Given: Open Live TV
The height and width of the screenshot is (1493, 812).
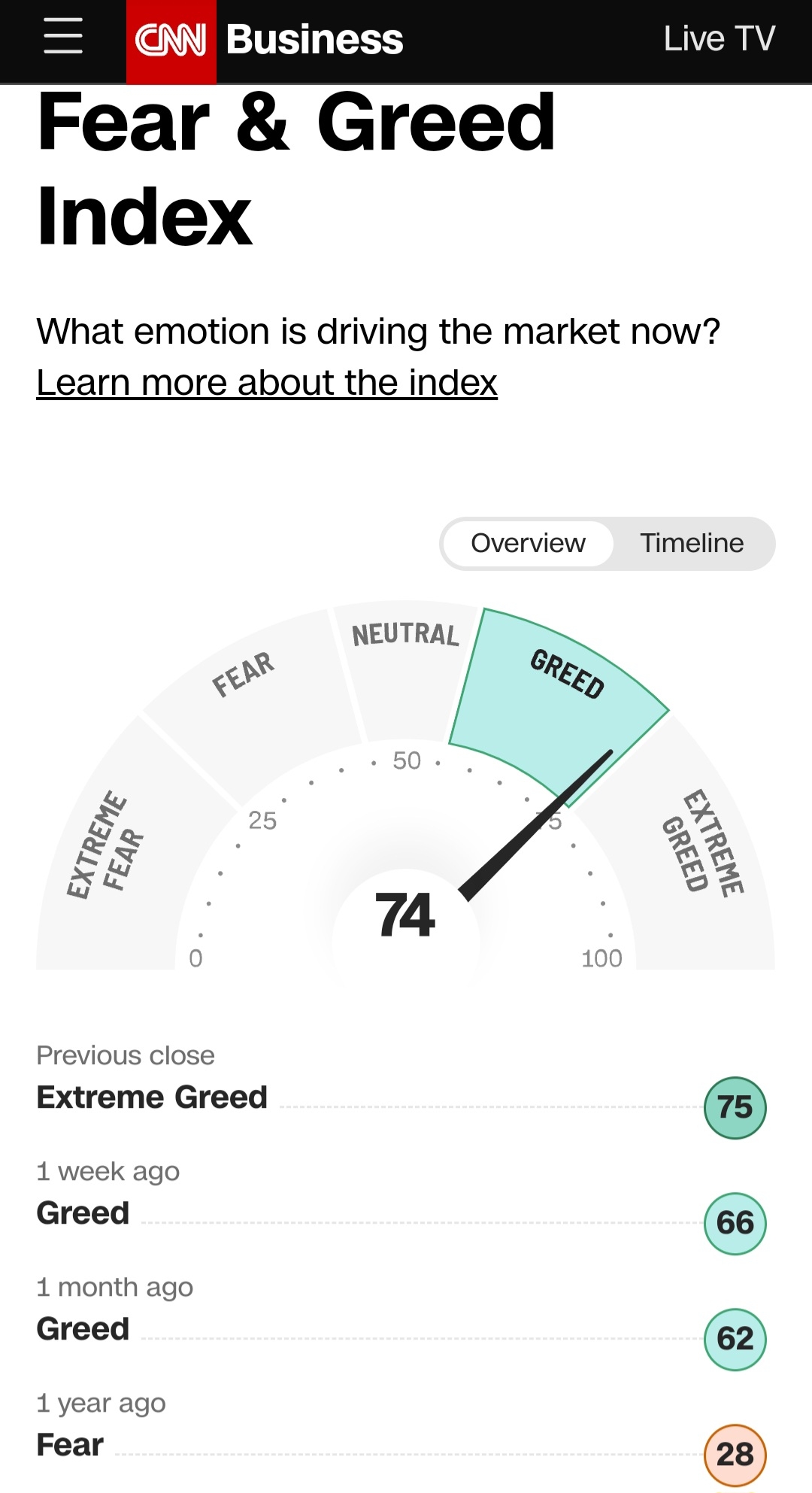Looking at the screenshot, I should tap(718, 39).
